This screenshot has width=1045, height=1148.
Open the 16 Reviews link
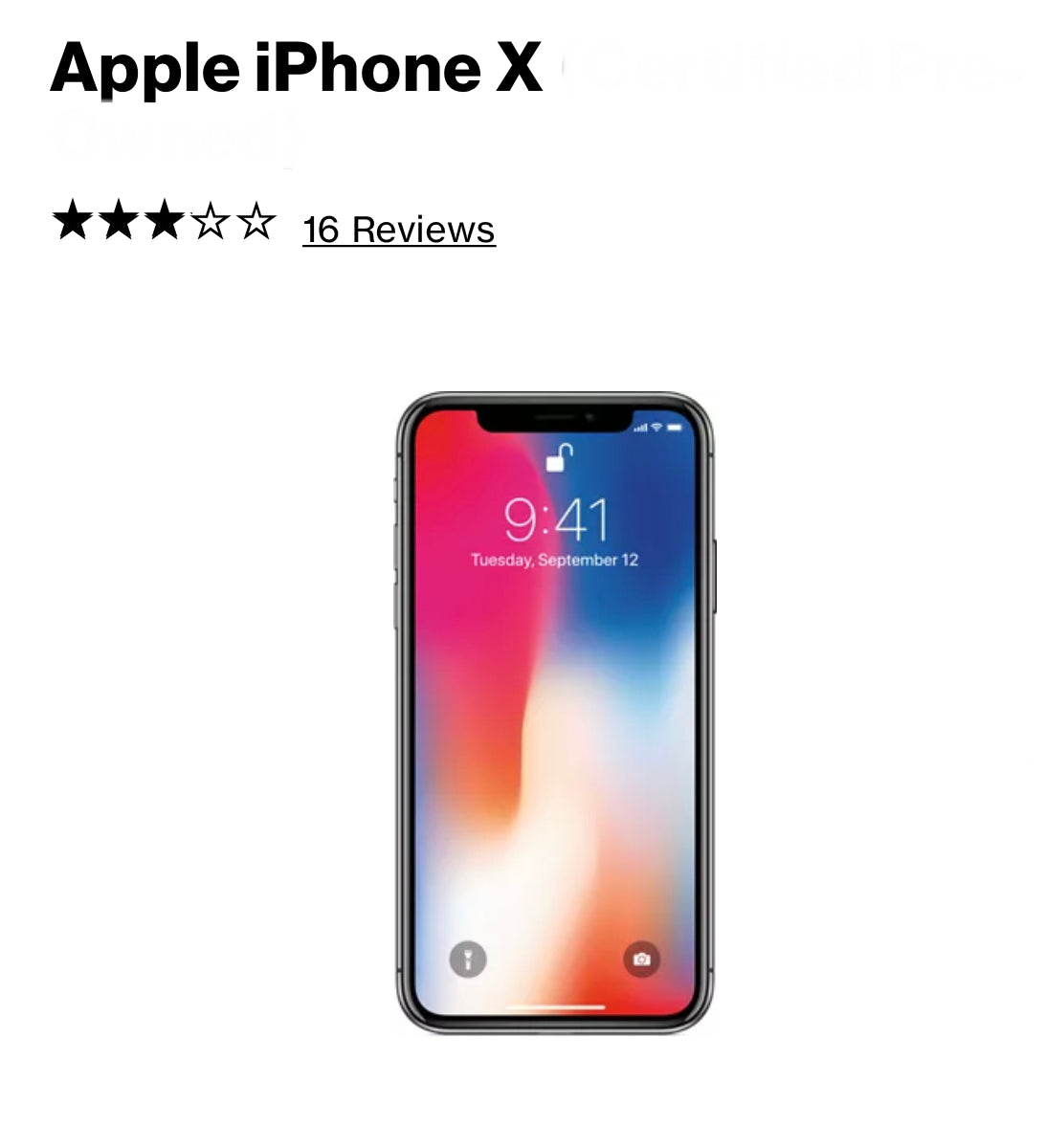tap(398, 230)
